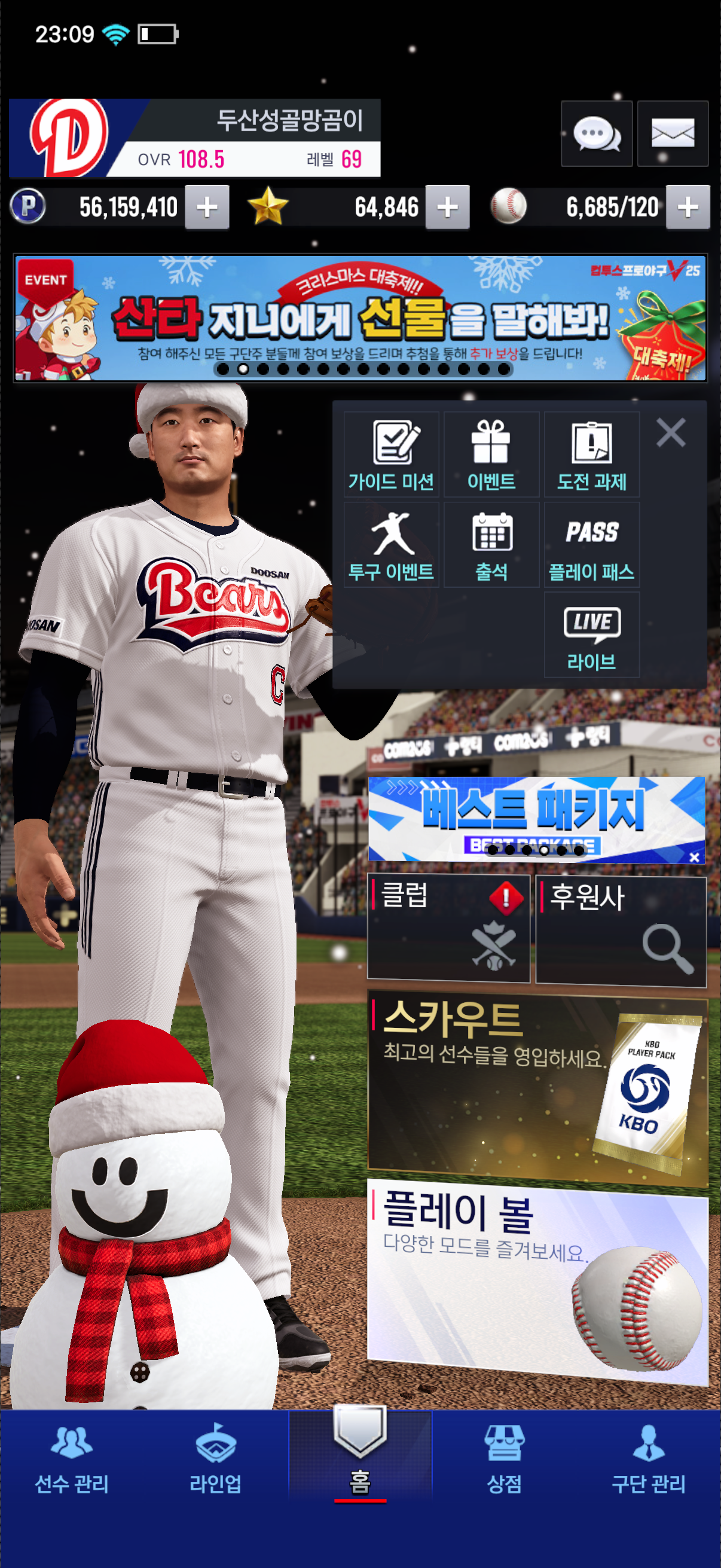Image resolution: width=721 pixels, height=1568 pixels.
Task: Open 라이브 (Live) menu
Action: coord(591,635)
